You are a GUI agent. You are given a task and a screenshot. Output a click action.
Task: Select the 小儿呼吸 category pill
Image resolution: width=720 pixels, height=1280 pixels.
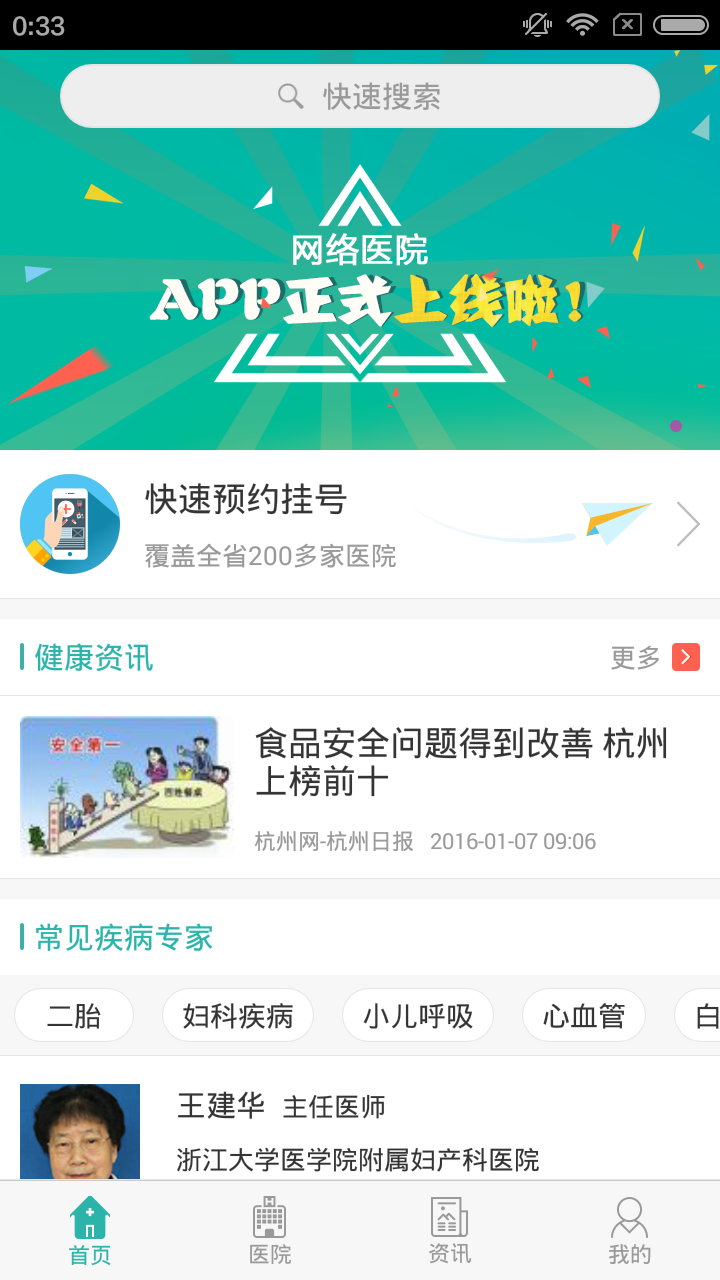click(417, 1014)
